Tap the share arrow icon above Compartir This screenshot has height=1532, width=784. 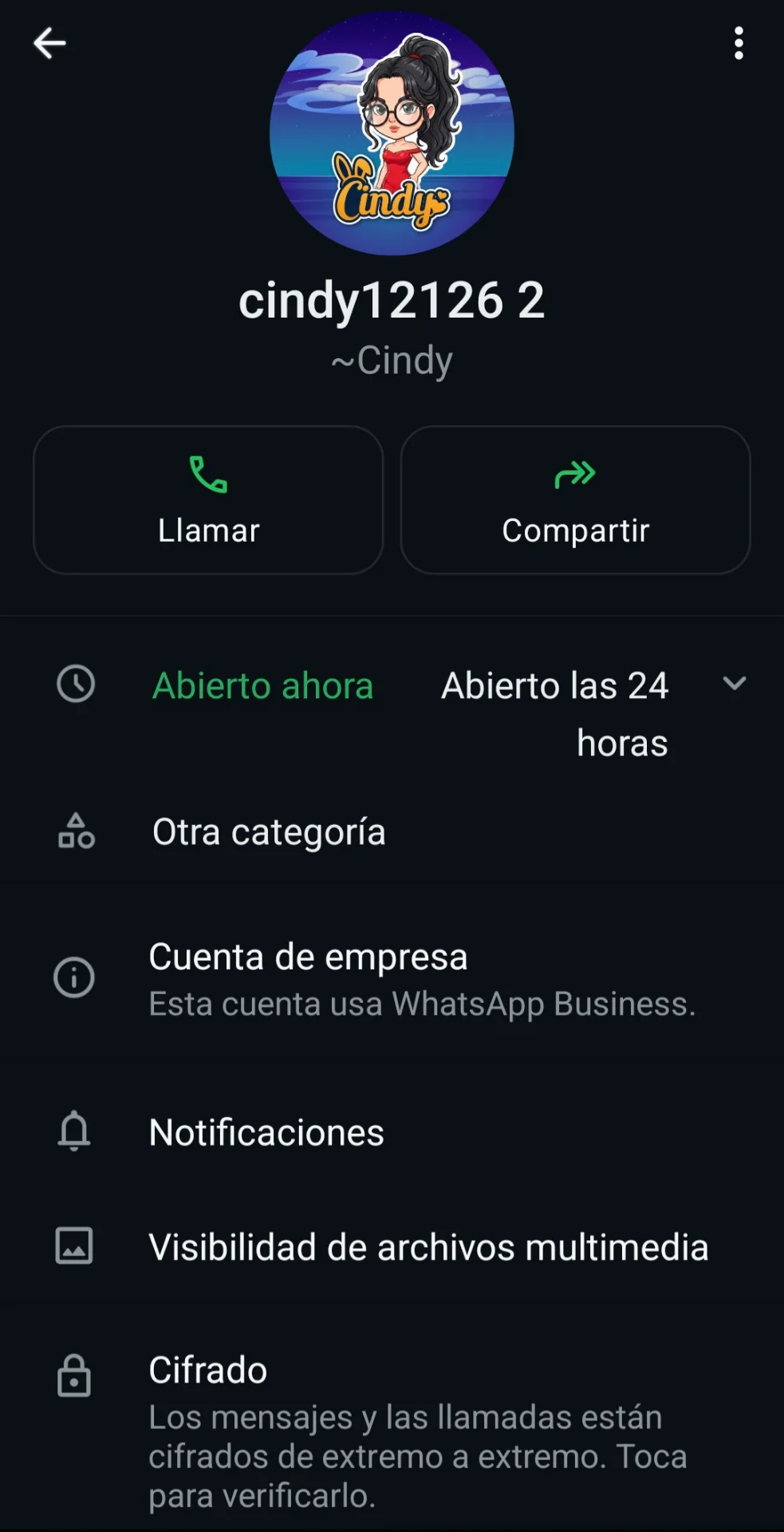point(575,474)
